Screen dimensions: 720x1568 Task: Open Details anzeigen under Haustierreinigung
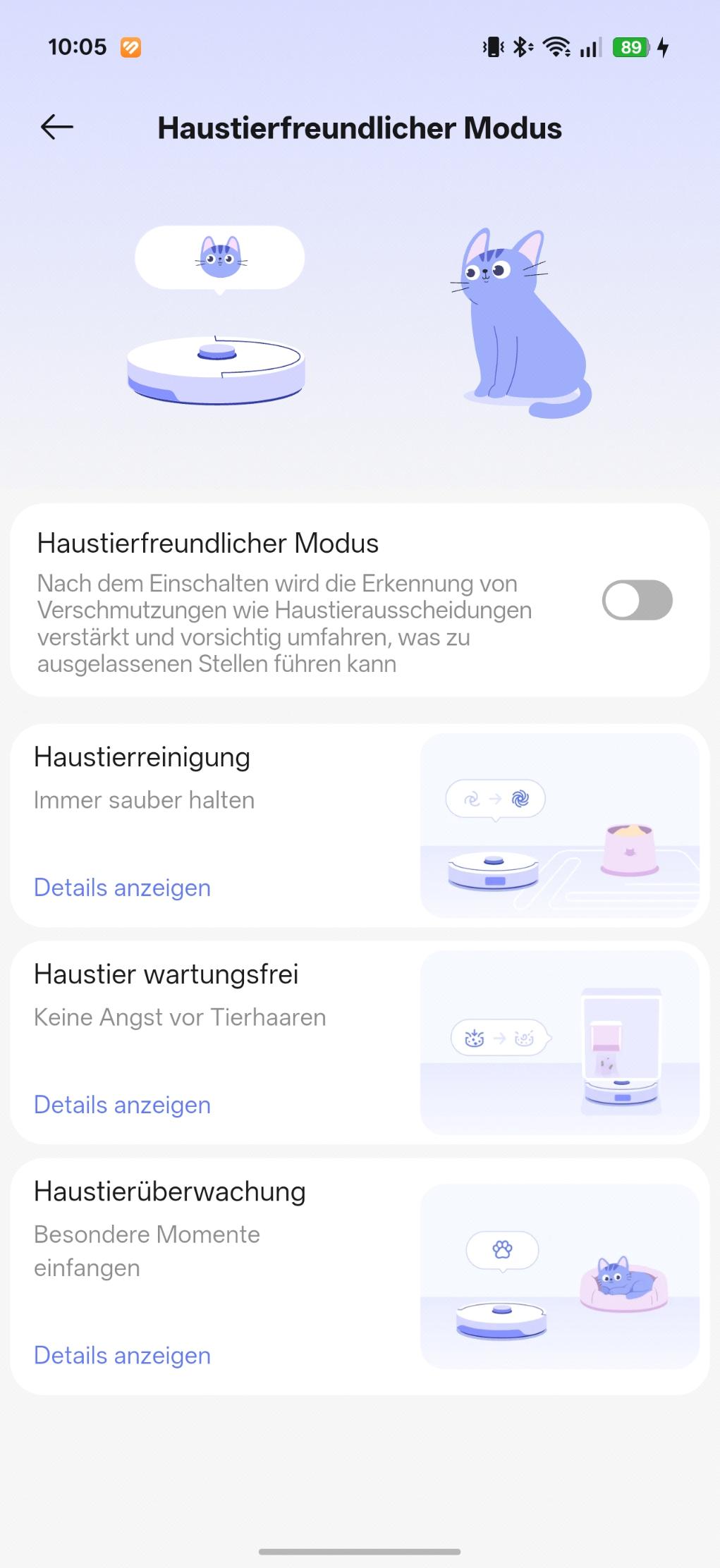[x=123, y=888]
